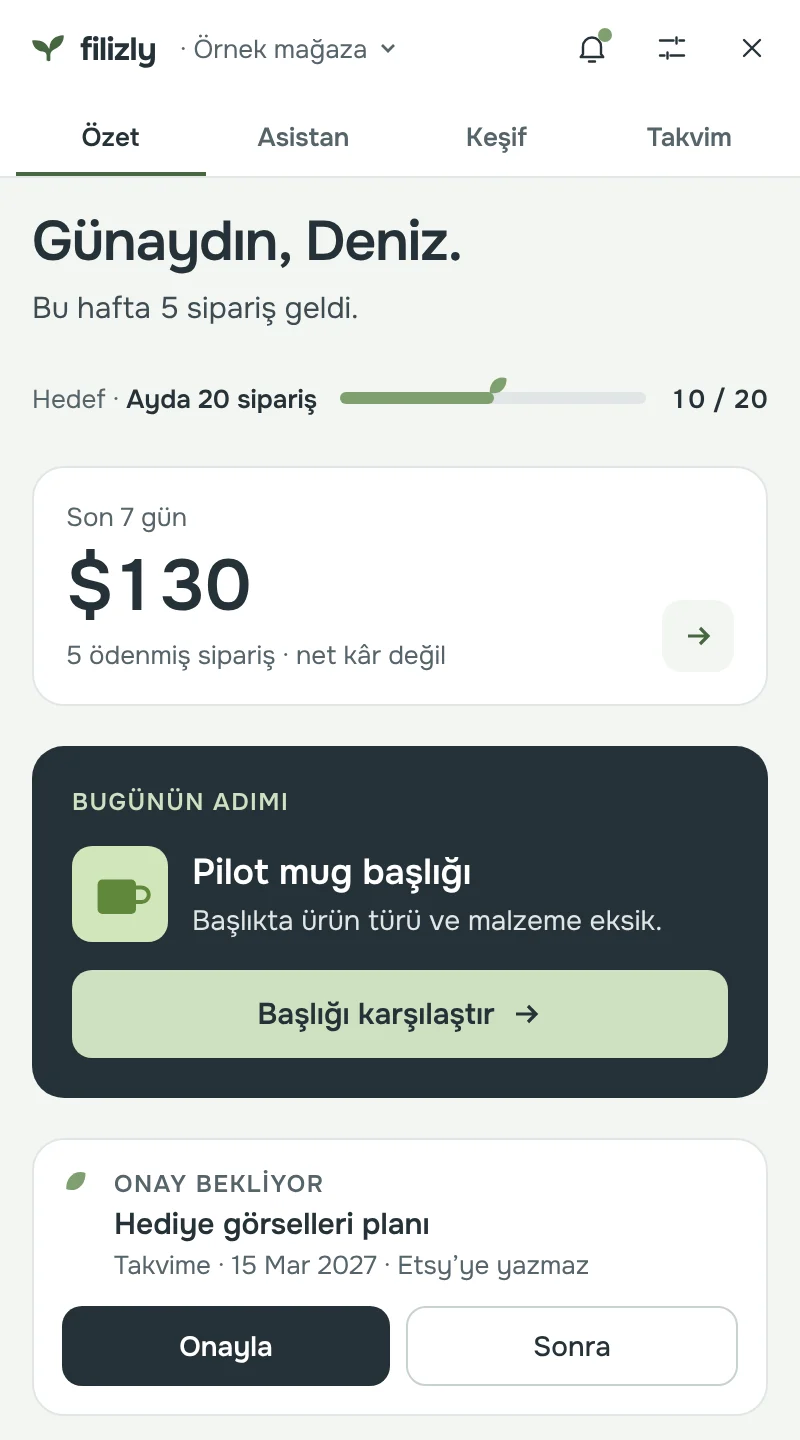Postpone the plan with Sonra
The height and width of the screenshot is (1440, 800).
coord(572,1346)
